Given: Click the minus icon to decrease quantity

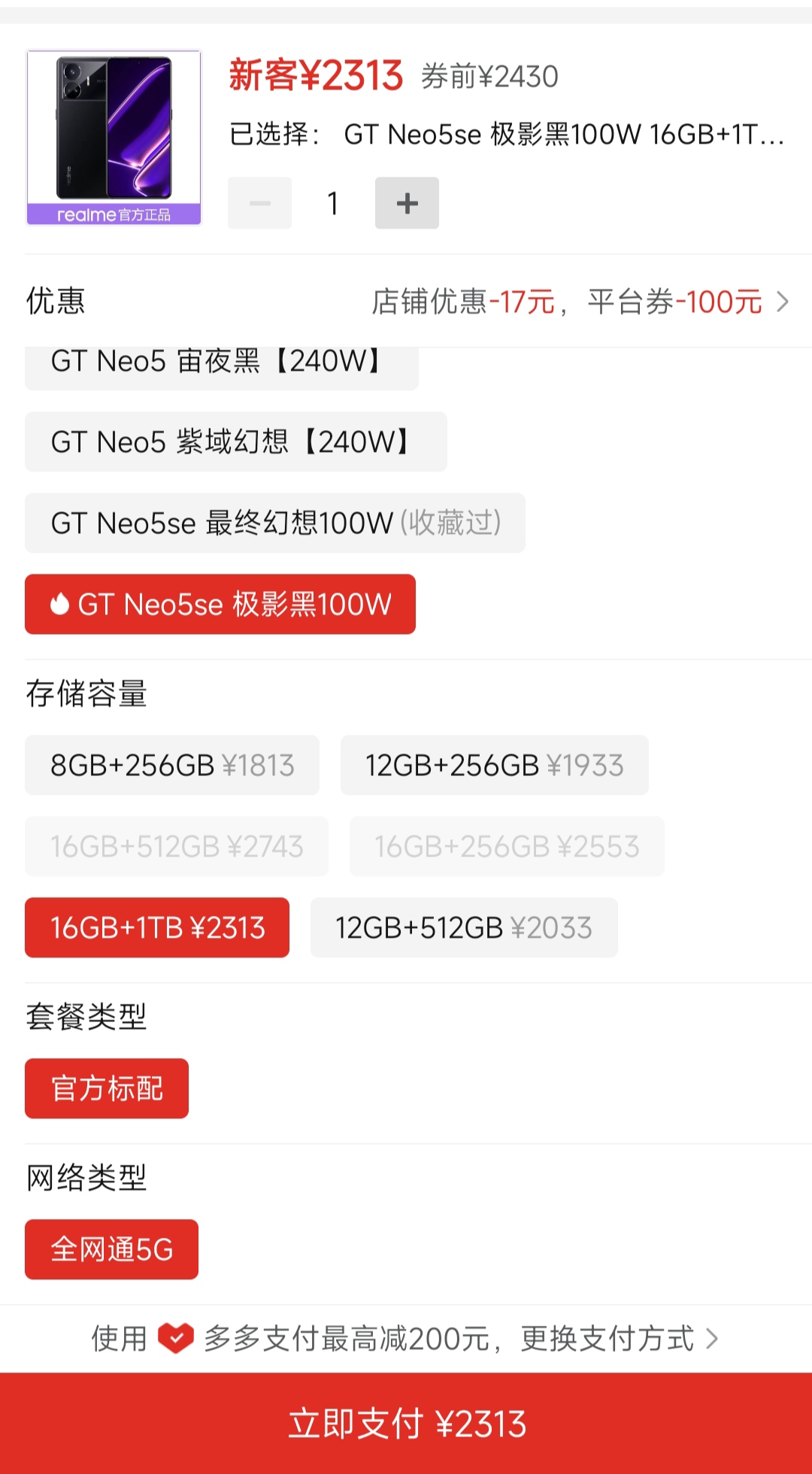Looking at the screenshot, I should pyautogui.click(x=259, y=202).
